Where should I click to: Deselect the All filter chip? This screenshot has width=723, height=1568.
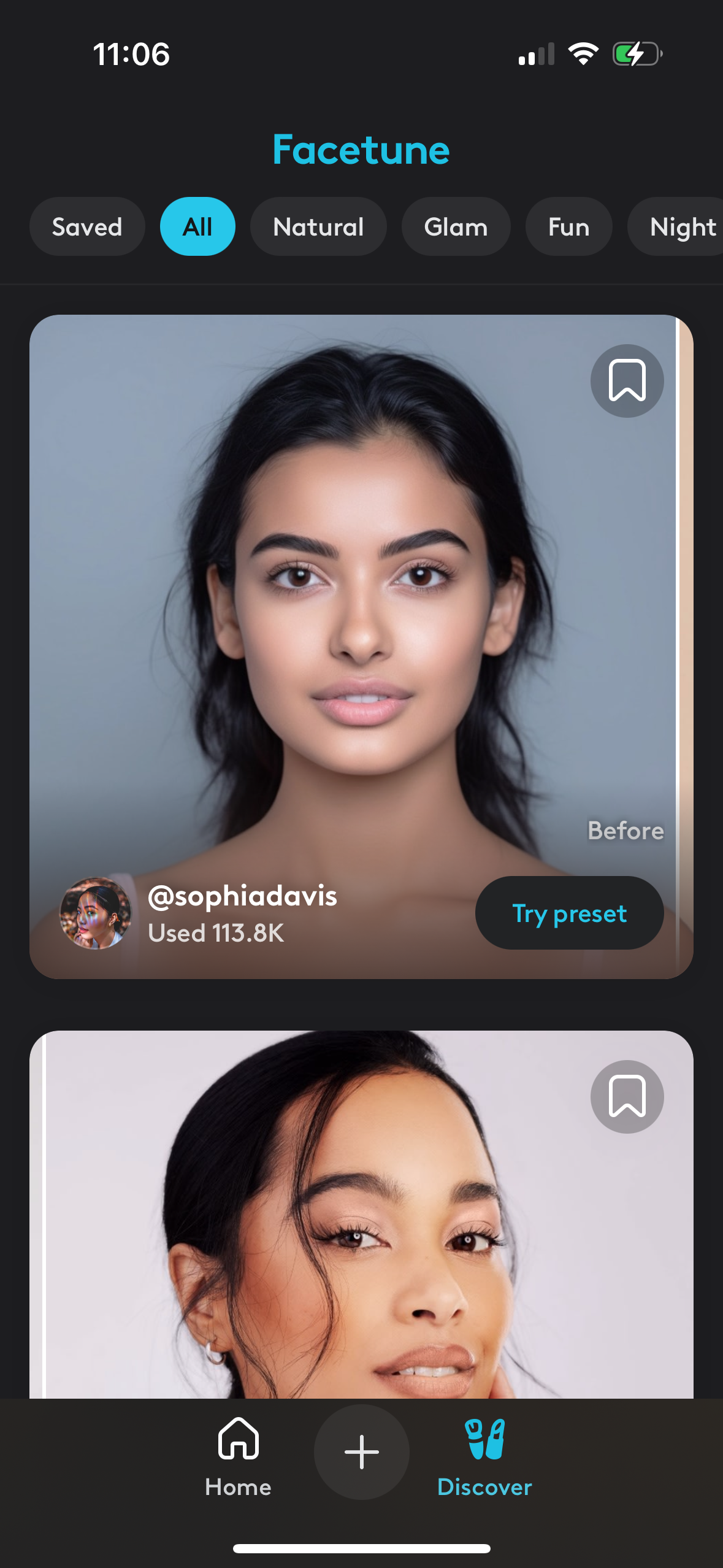(x=197, y=226)
